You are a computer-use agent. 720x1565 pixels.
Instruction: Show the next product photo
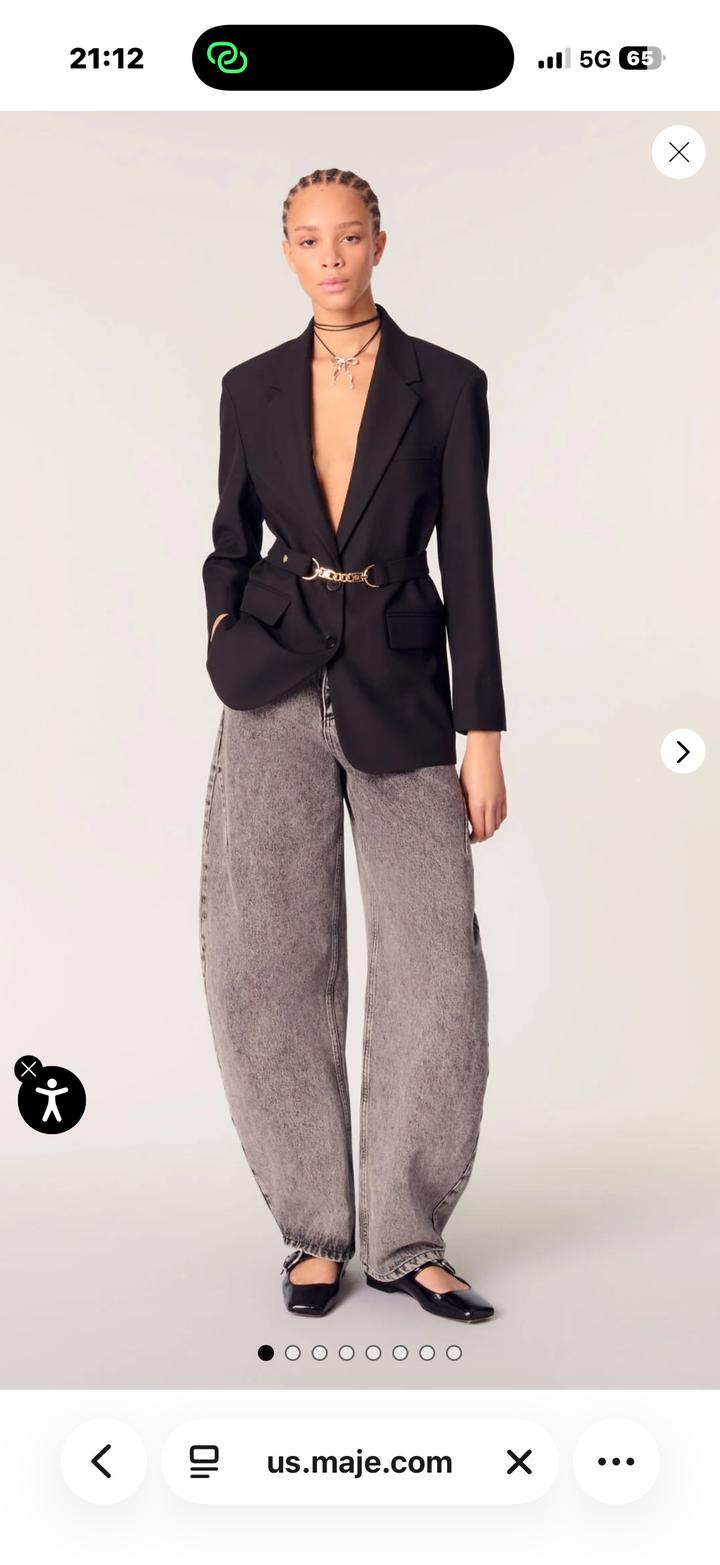(683, 751)
